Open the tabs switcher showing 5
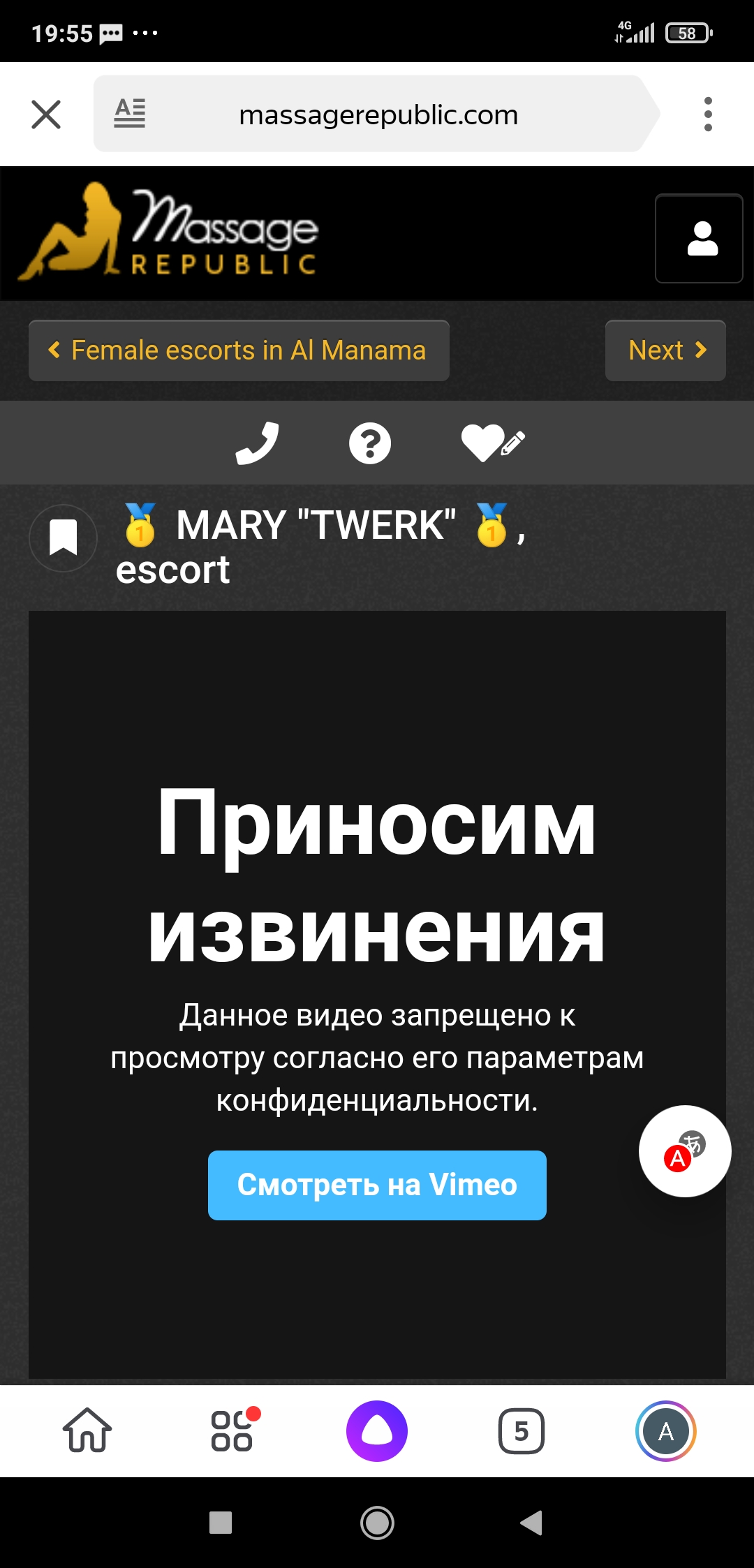 pyautogui.click(x=522, y=1431)
